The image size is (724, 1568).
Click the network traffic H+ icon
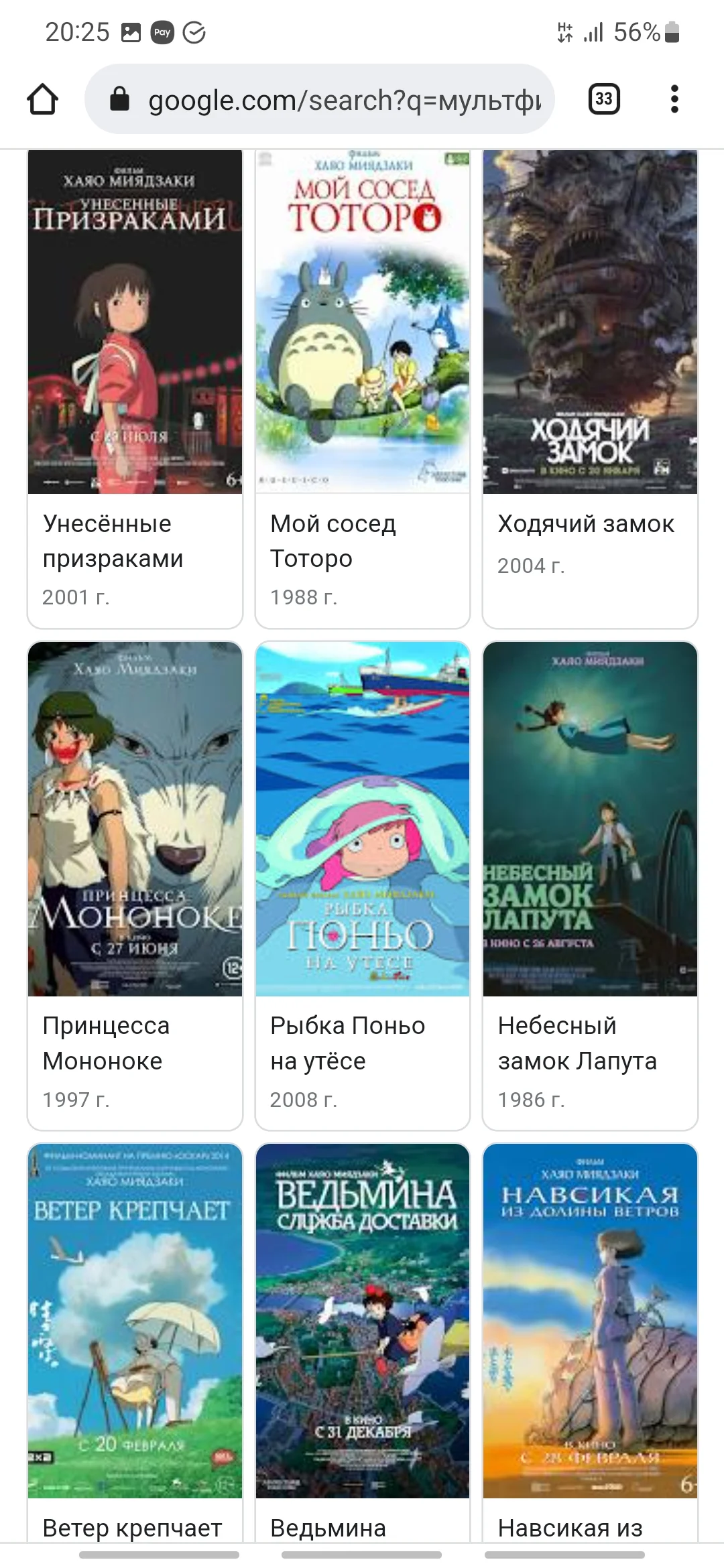coord(564,30)
